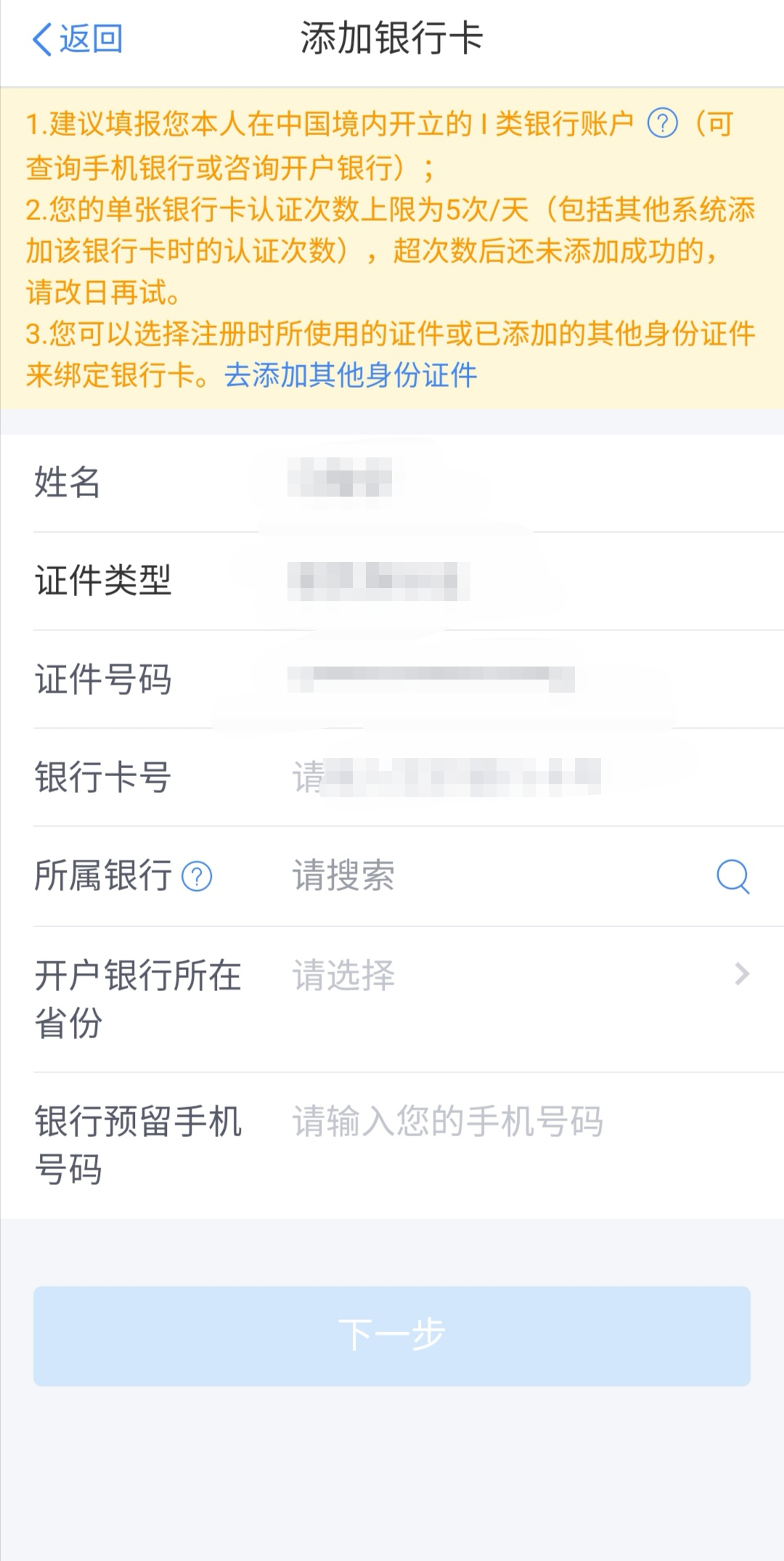The width and height of the screenshot is (784, 1561).
Task: Enter 银行预留手机号码 field
Action: tap(508, 1121)
